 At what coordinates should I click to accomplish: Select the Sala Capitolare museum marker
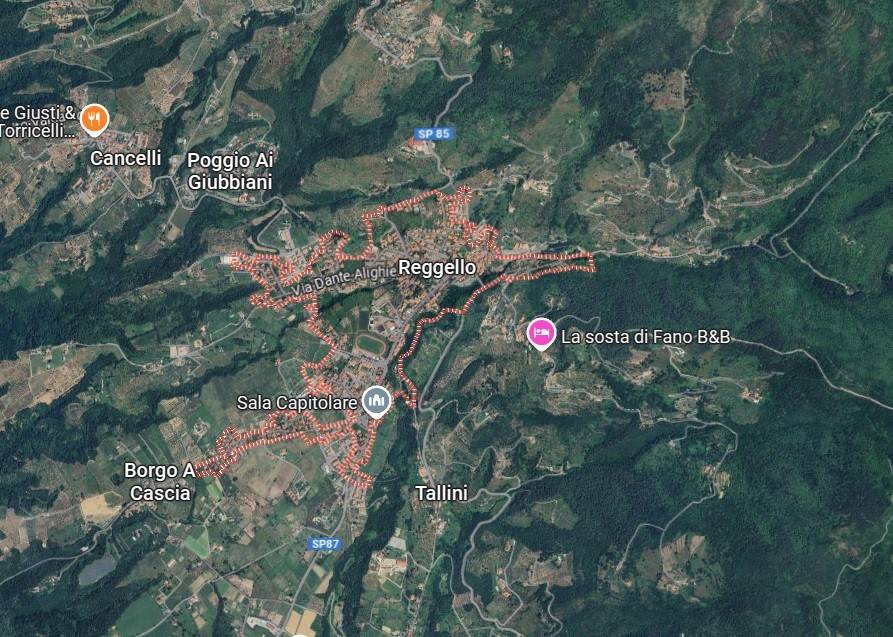pyautogui.click(x=375, y=401)
